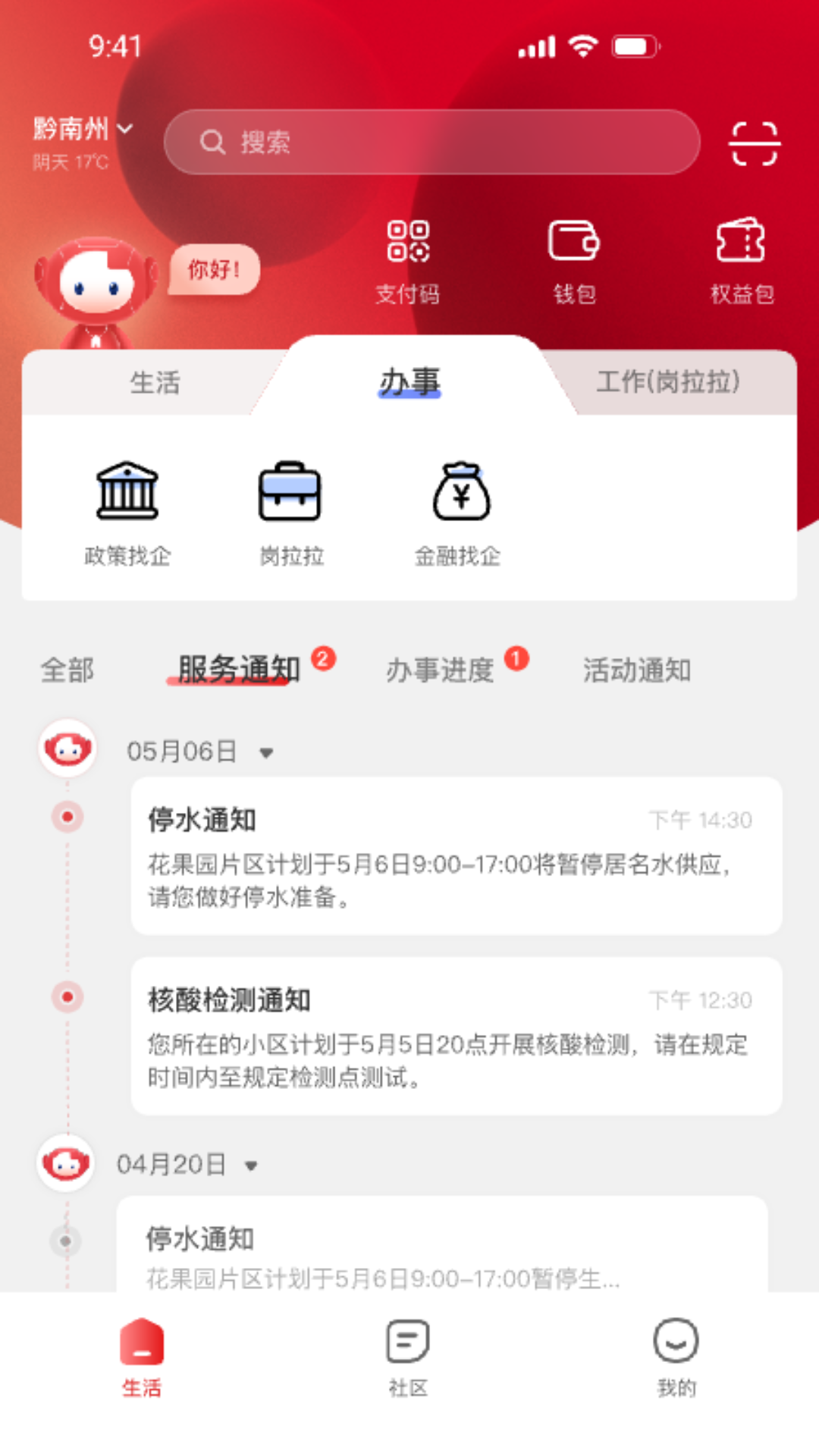Image resolution: width=819 pixels, height=1456 pixels.
Task: Switch to 活动通知 tab
Action: 636,670
